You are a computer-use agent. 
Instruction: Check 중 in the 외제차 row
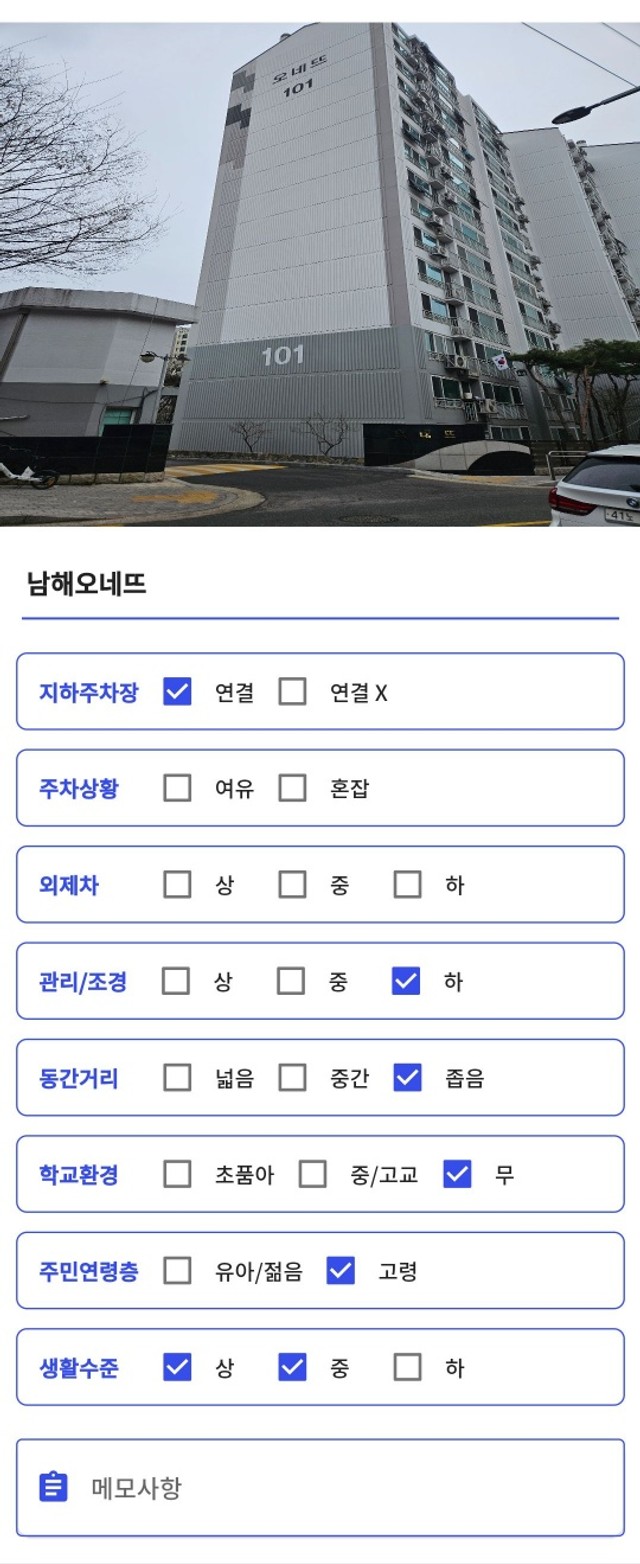tap(292, 885)
